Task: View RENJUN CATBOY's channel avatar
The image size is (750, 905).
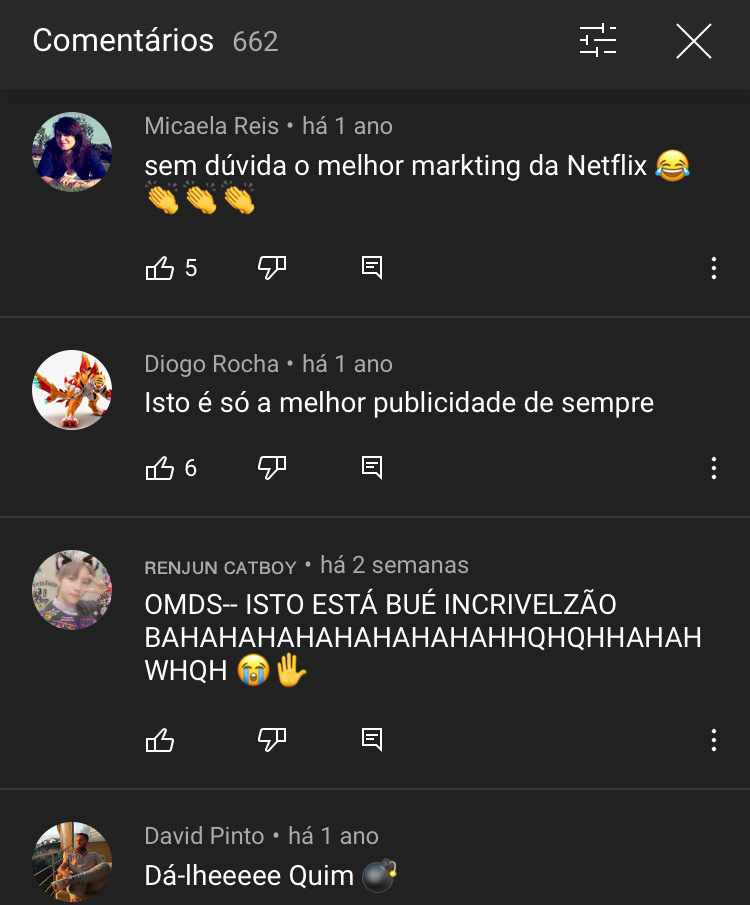Action: click(72, 590)
